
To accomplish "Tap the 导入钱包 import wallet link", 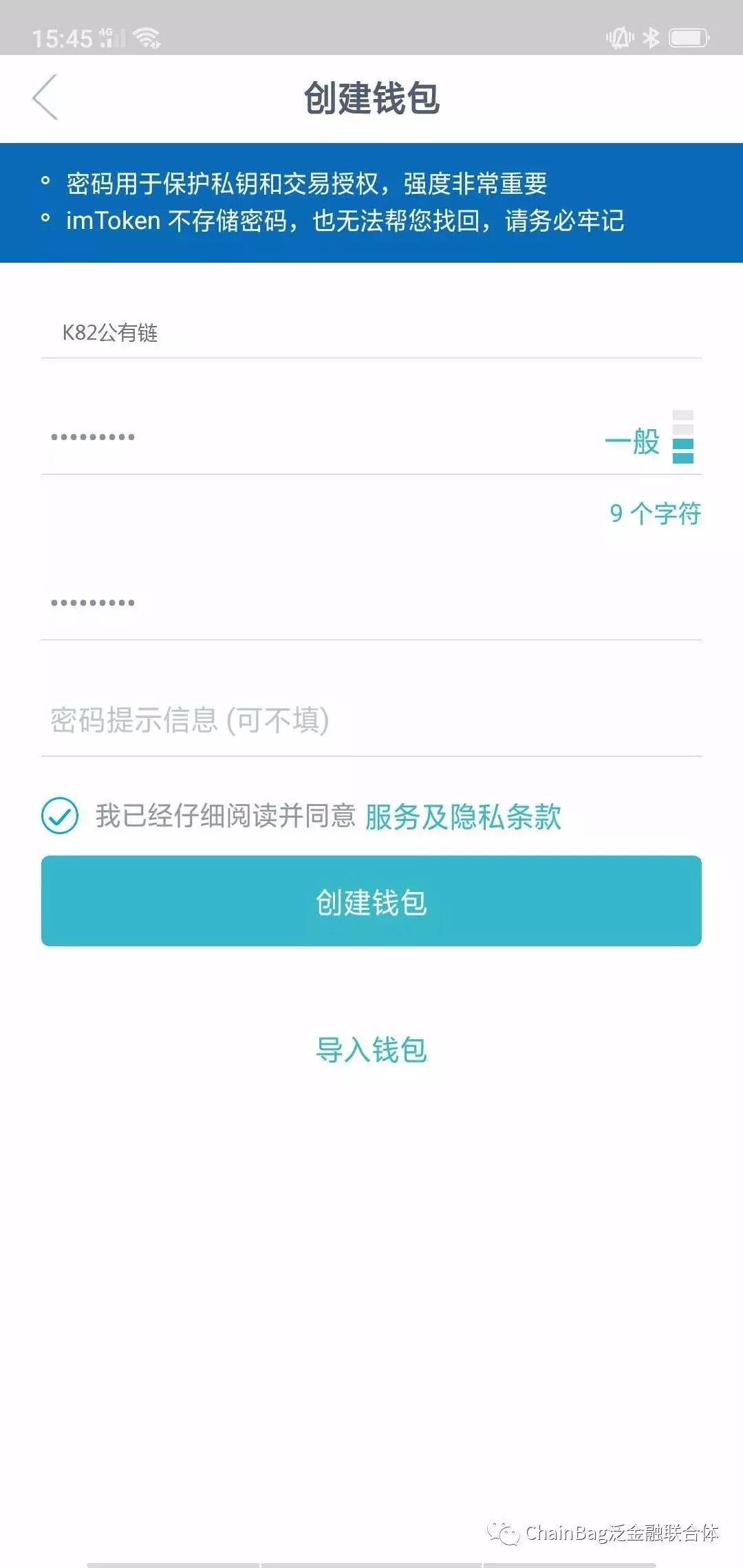I will pyautogui.click(x=371, y=1048).
